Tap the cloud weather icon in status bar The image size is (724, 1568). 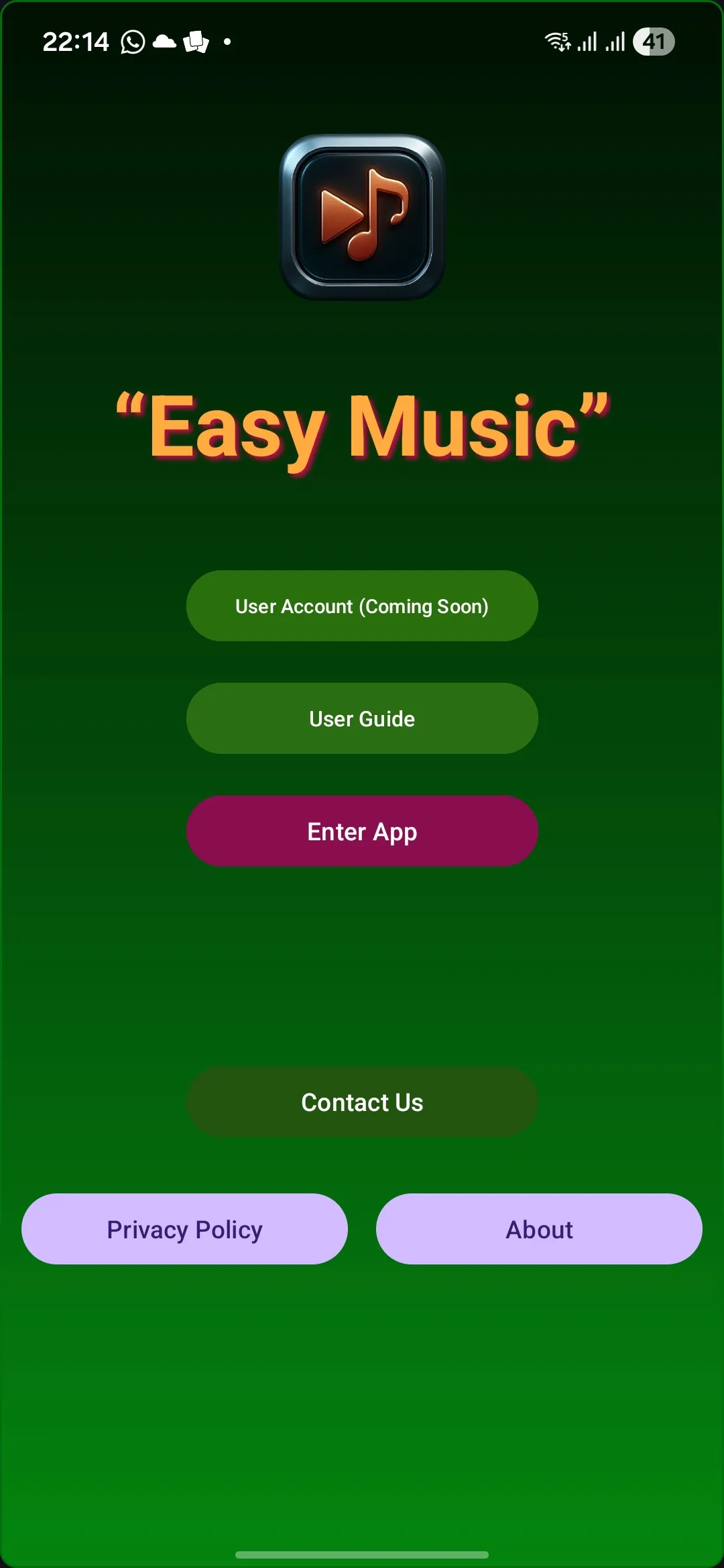click(x=163, y=42)
